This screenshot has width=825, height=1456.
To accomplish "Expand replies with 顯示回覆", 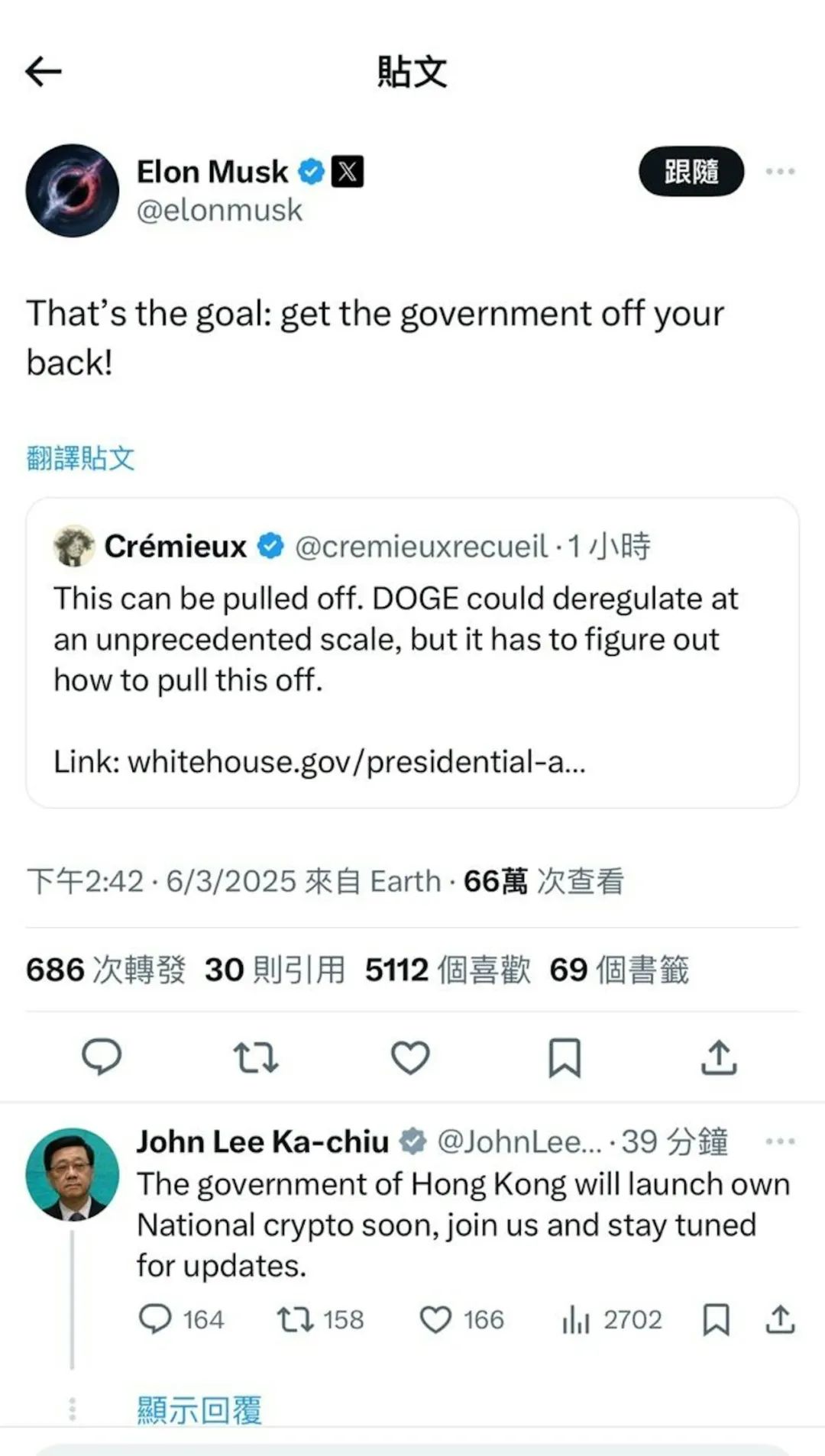I will pyautogui.click(x=199, y=1409).
